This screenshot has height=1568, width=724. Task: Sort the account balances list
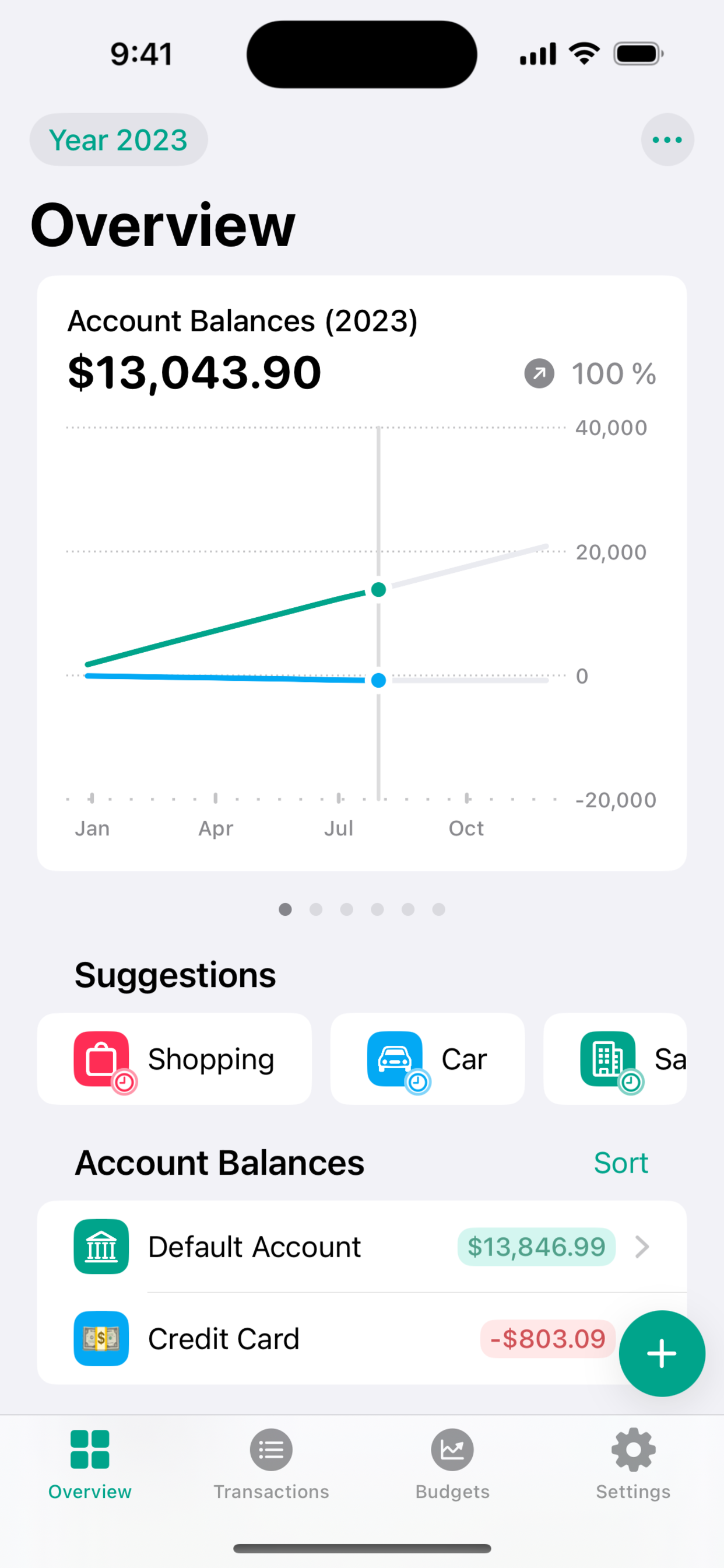tap(620, 1163)
